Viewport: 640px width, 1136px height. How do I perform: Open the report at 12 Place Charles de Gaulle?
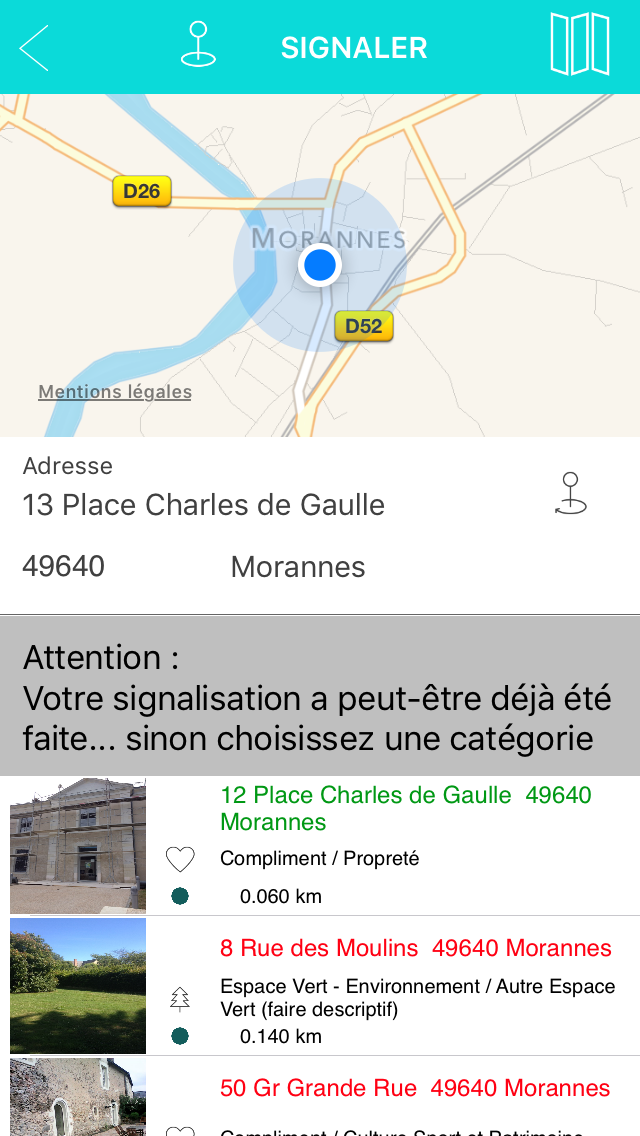click(405, 808)
